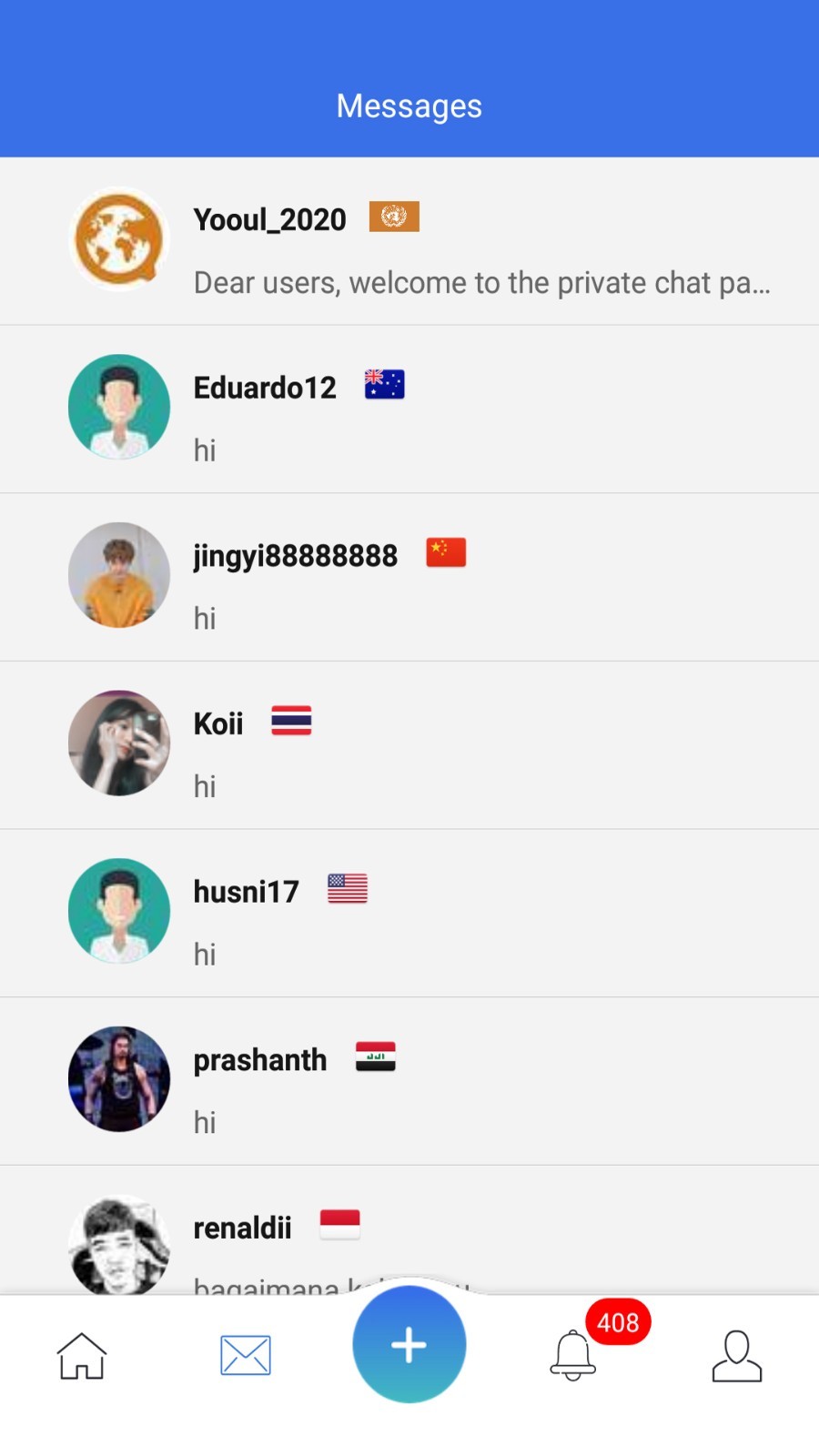This screenshot has width=819, height=1456.
Task: Go to the home tab
Action: click(x=82, y=1356)
